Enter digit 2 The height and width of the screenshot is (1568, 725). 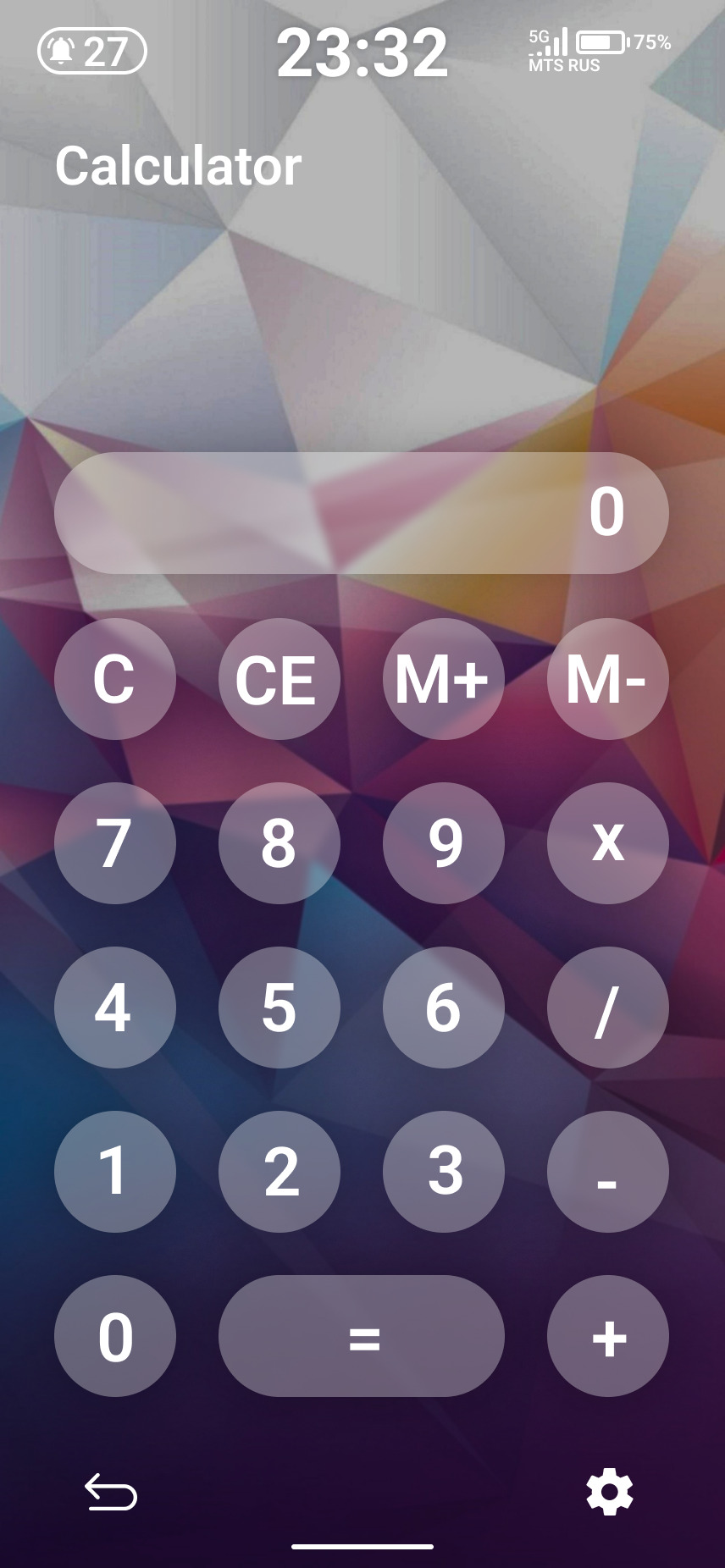point(279,1172)
